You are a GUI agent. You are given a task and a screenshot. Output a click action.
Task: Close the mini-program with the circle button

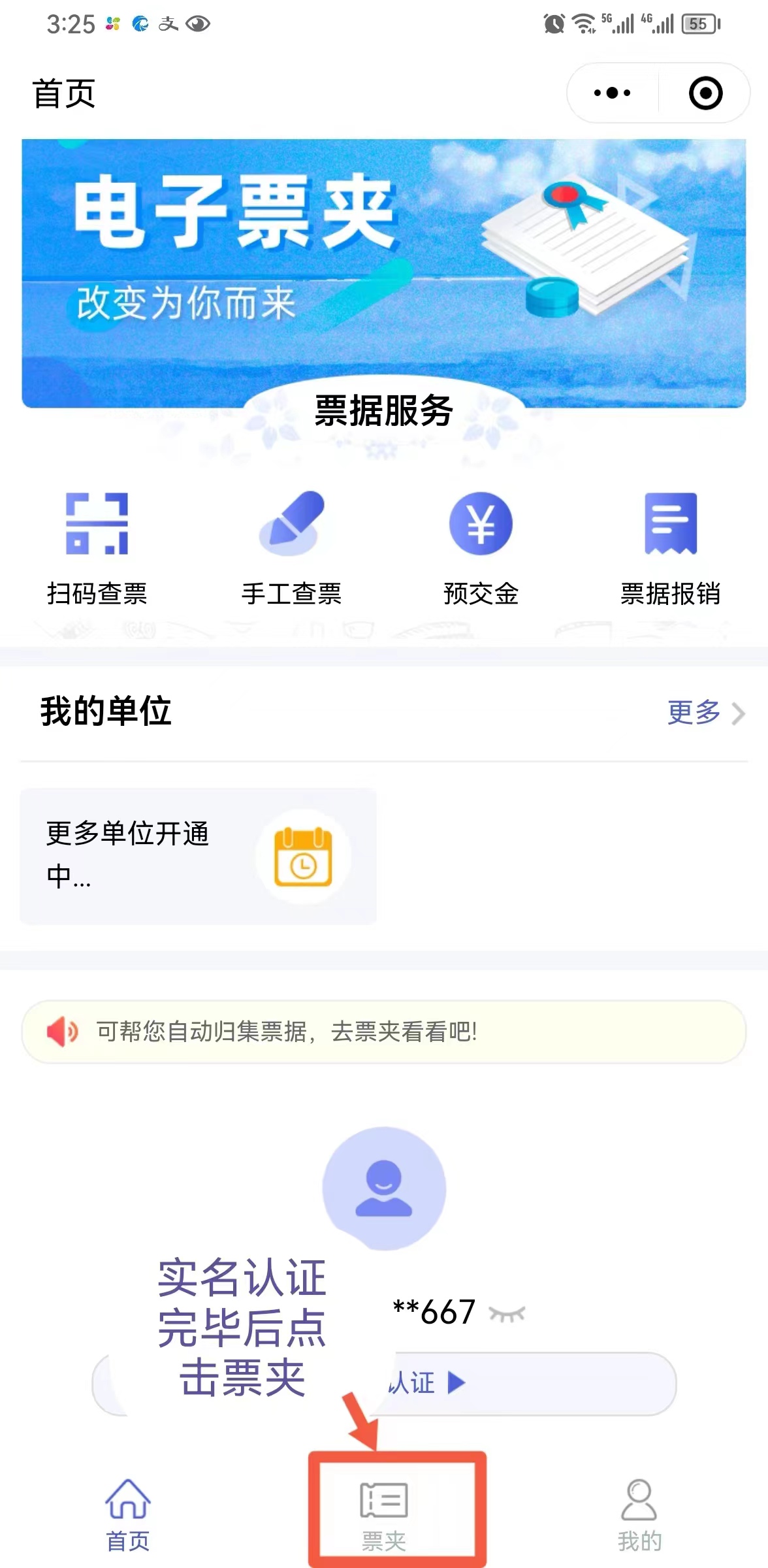tap(705, 93)
